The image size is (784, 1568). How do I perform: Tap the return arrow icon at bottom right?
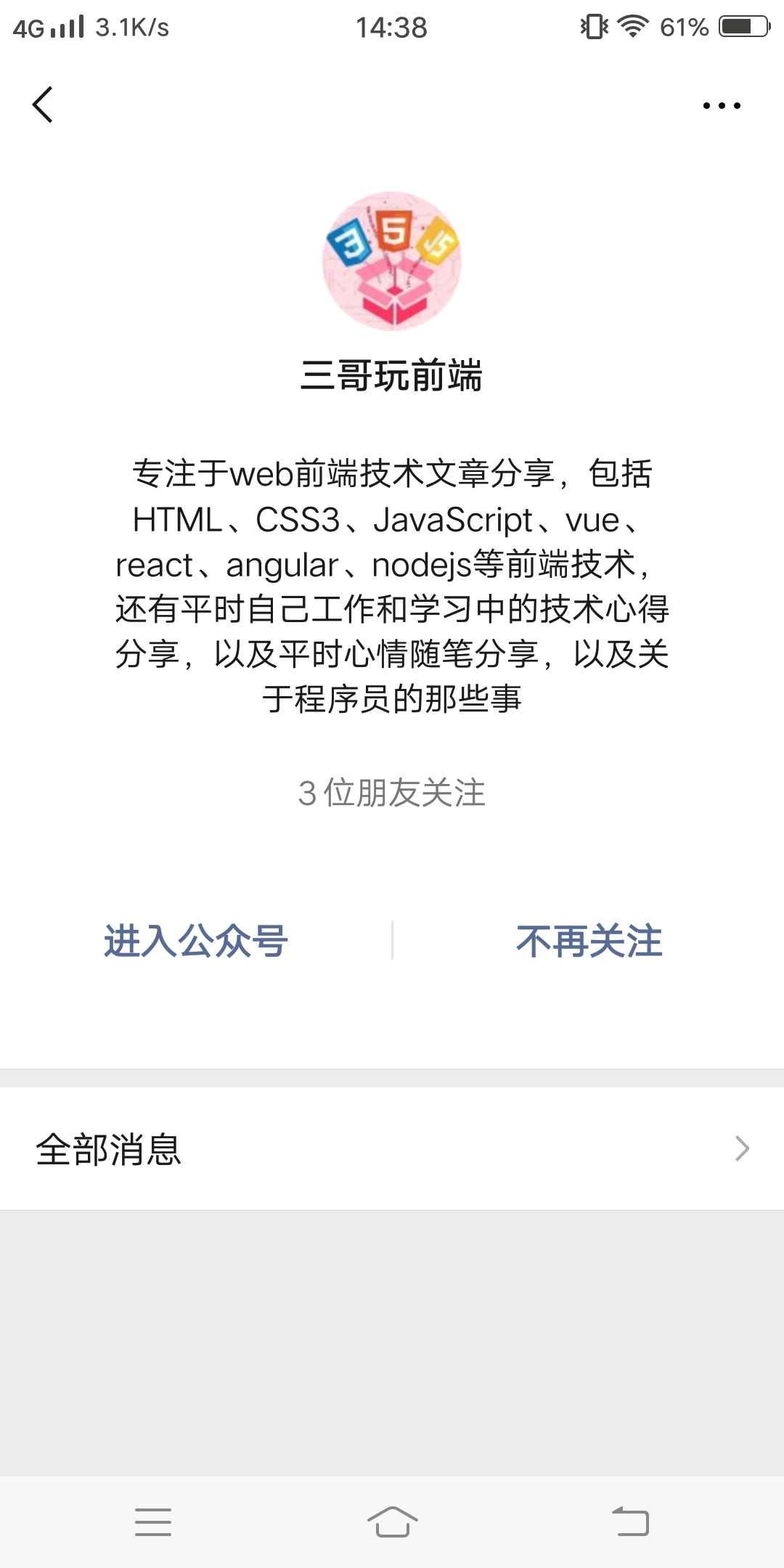630,1522
